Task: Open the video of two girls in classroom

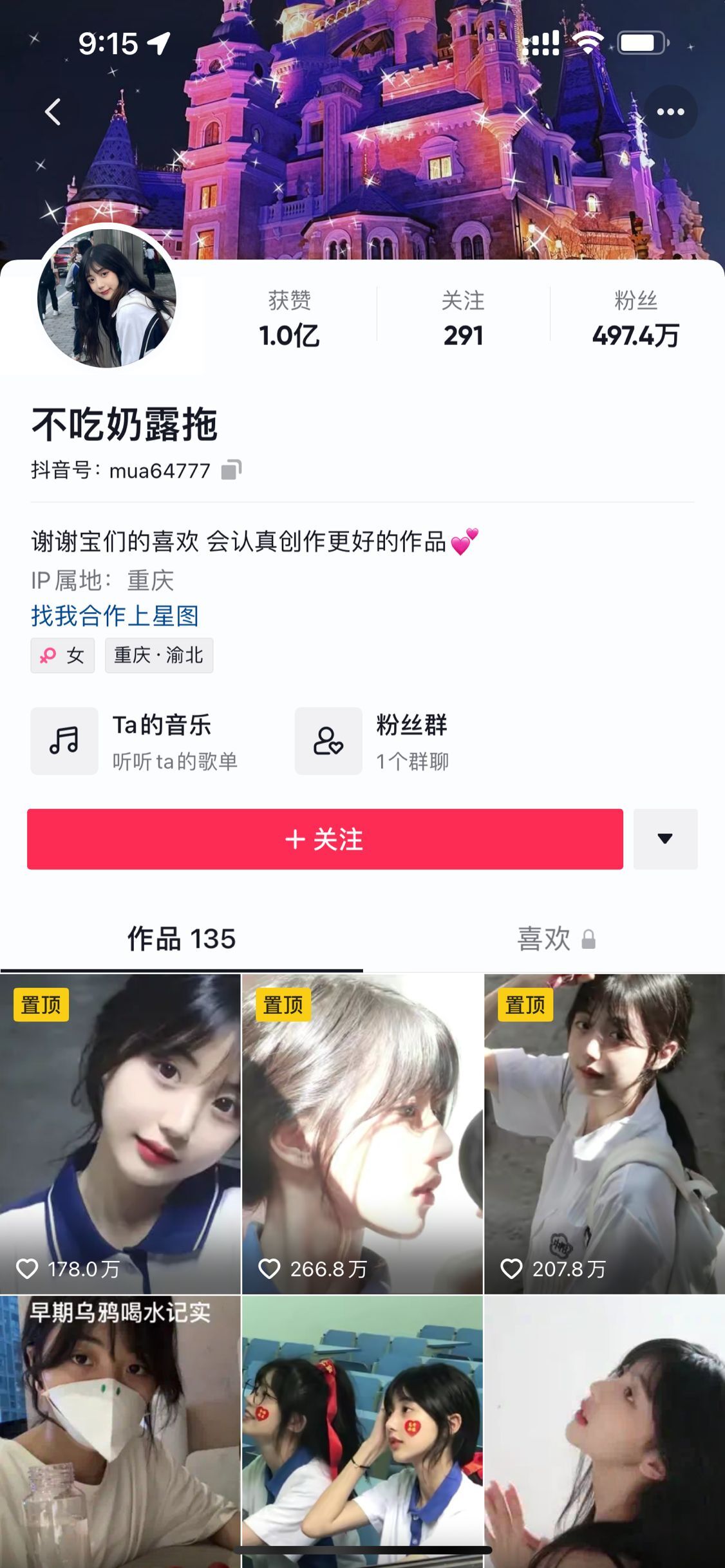Action: [362, 1429]
